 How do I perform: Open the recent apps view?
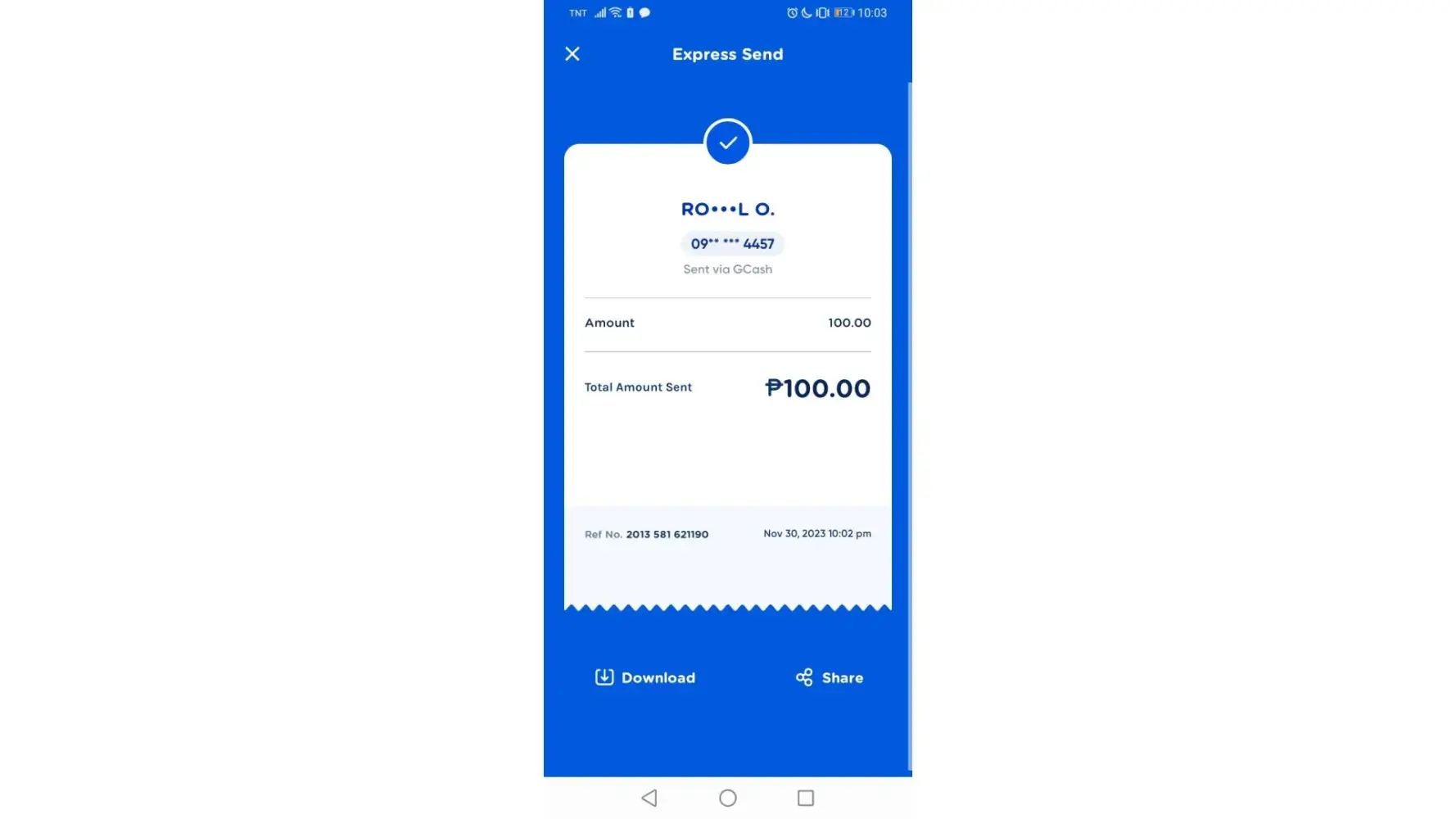(805, 798)
